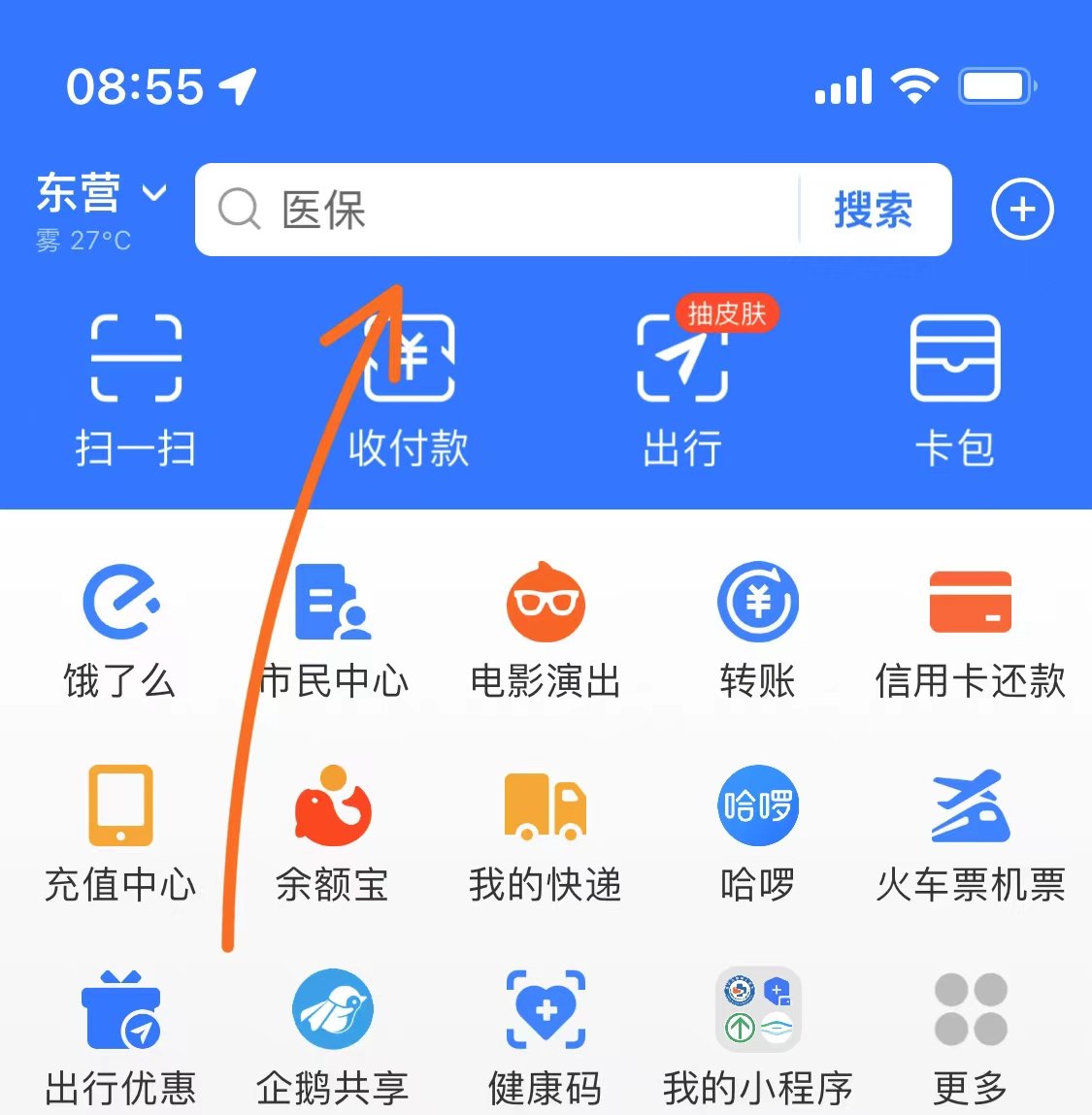Open 健康码 health code
Image resolution: width=1092 pixels, height=1115 pixels.
tap(546, 1038)
